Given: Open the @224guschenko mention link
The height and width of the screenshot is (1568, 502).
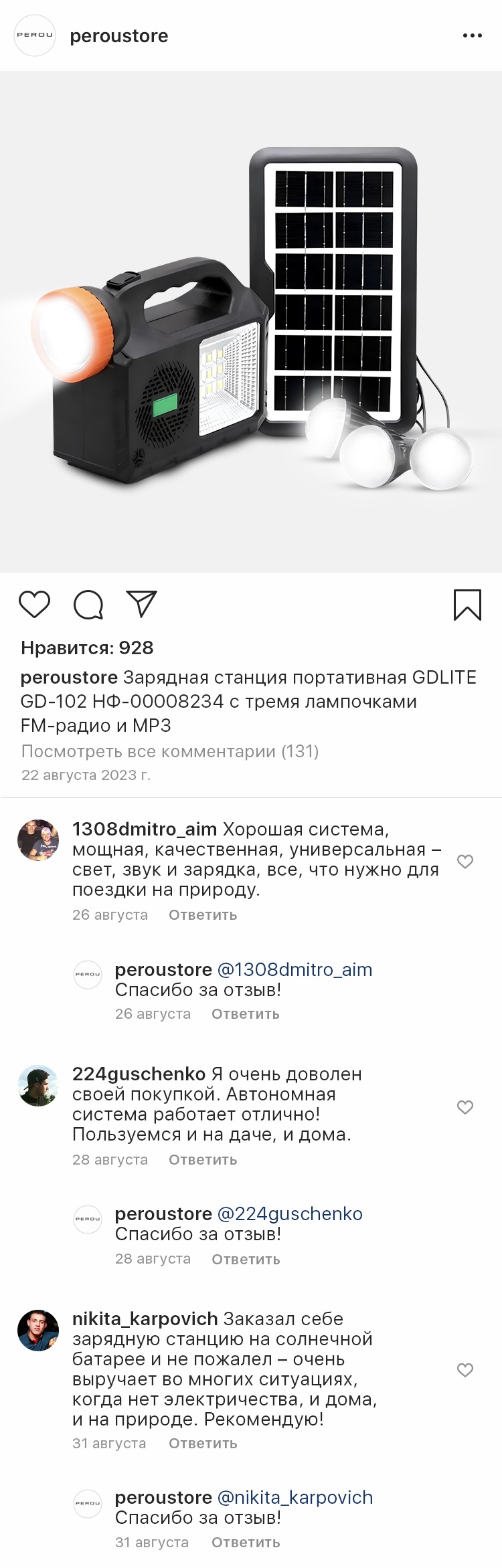Looking at the screenshot, I should pos(290,1213).
